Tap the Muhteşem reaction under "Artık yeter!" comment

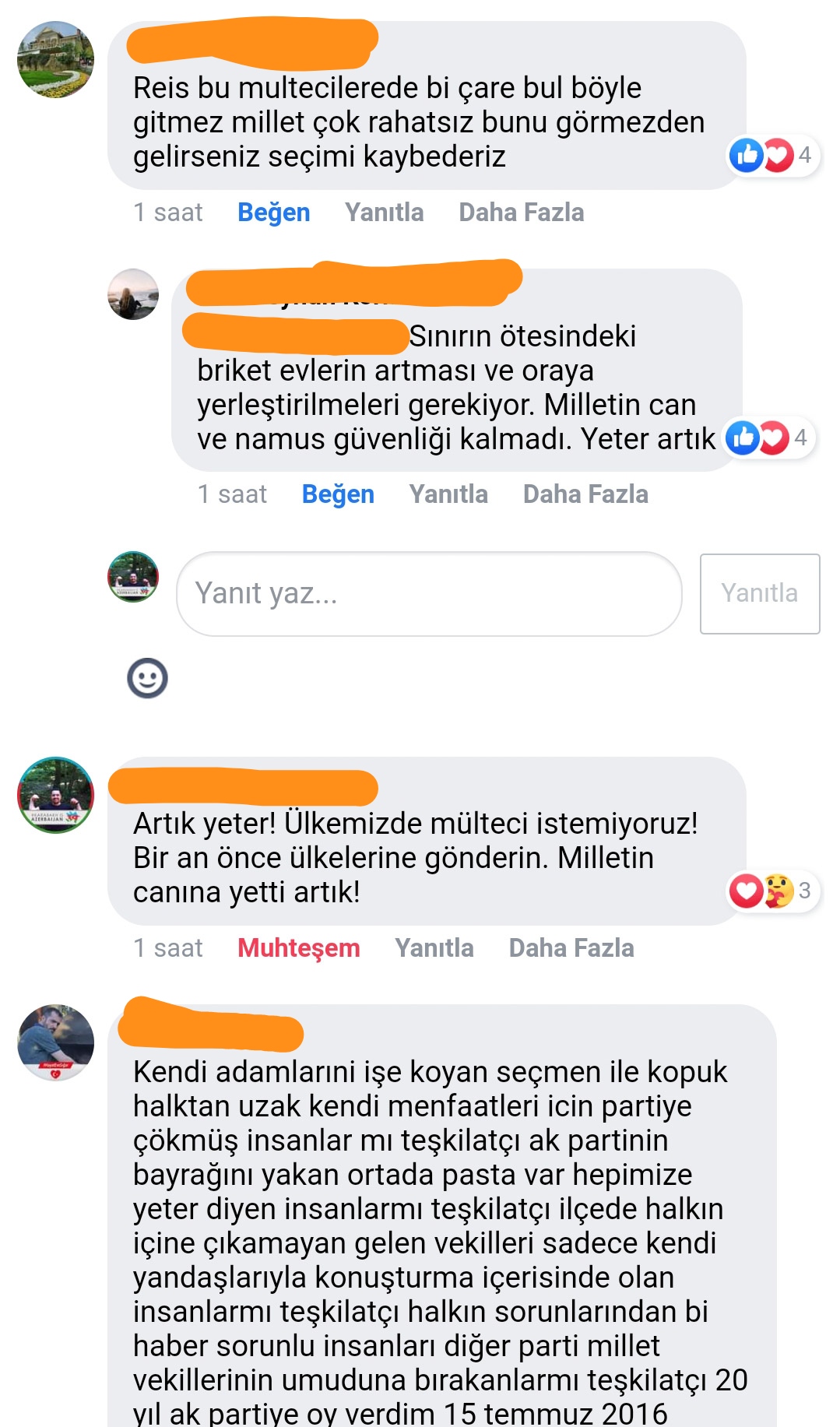pyautogui.click(x=298, y=948)
